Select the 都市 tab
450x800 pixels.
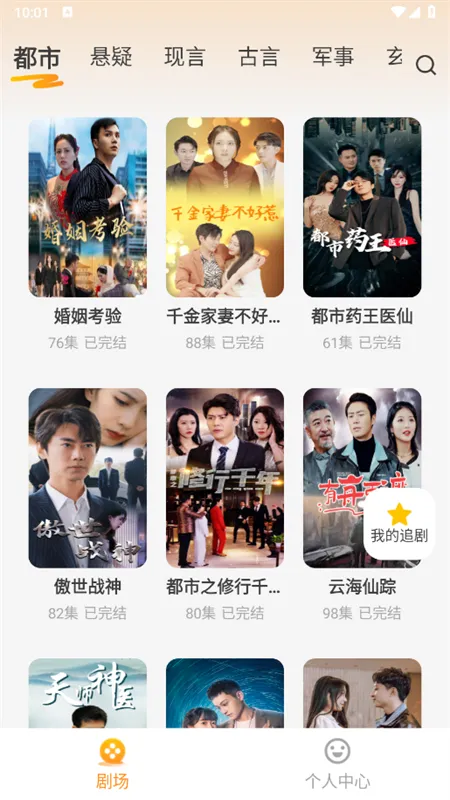coord(37,58)
